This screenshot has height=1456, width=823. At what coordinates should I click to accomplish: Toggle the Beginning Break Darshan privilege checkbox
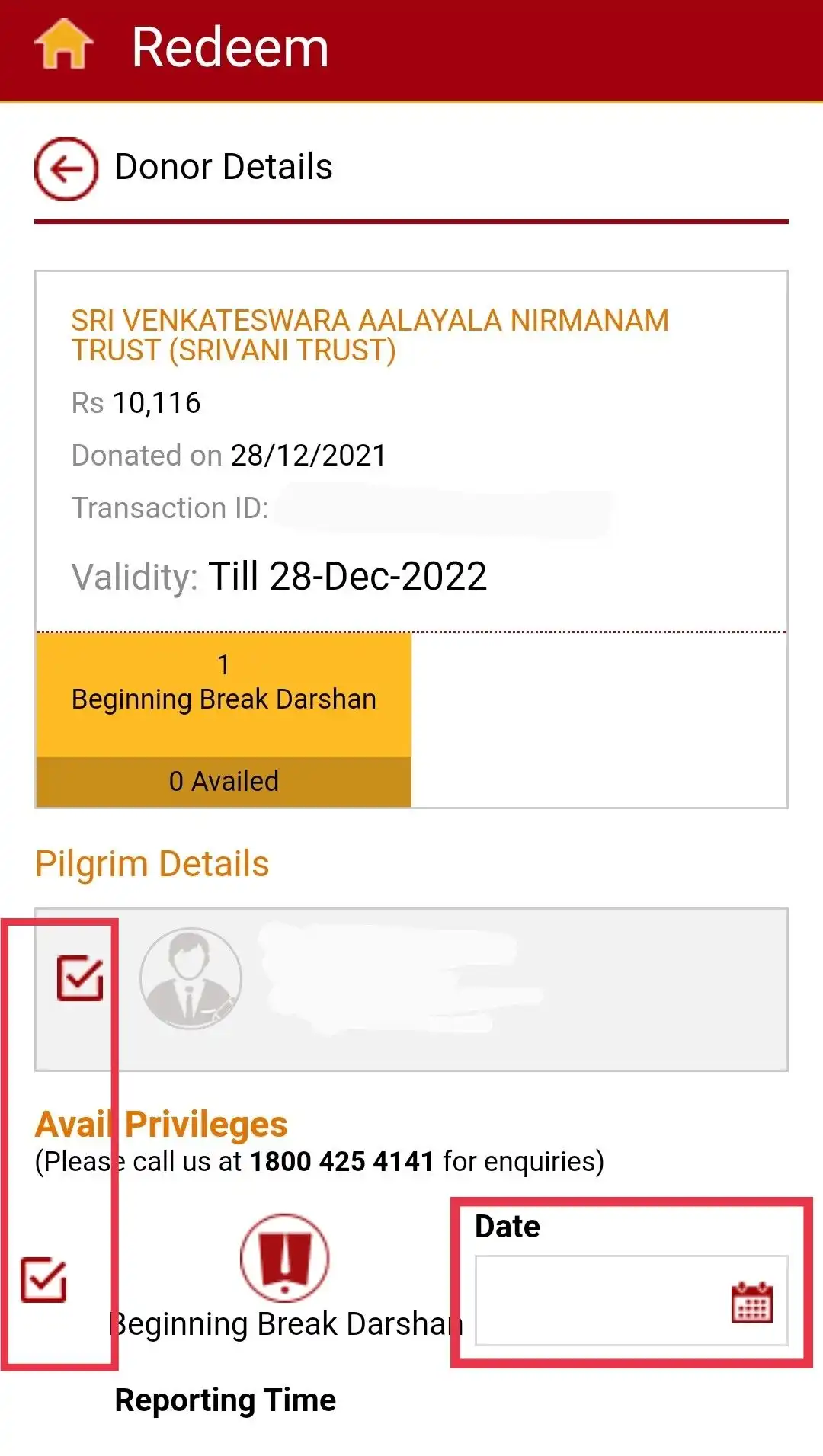click(x=43, y=1279)
